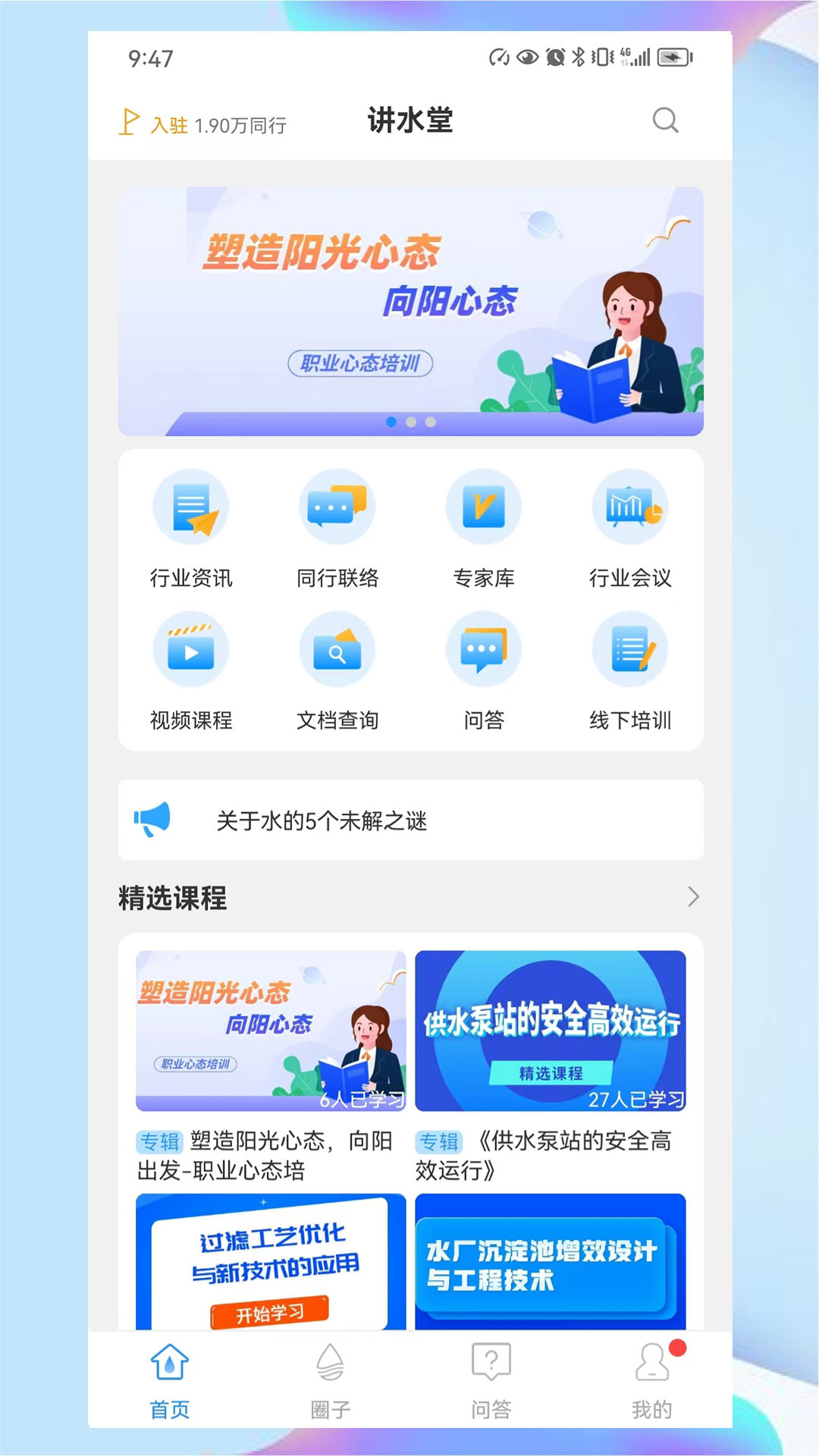Open the course 过滤工艺优化与新技术的应用
819x1456 pixels.
tap(271, 1262)
